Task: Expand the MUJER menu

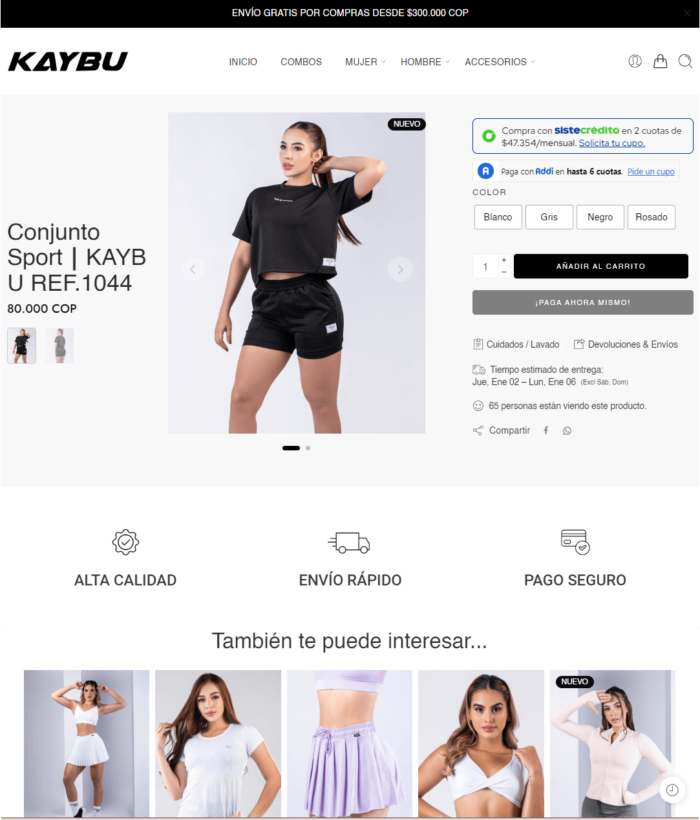Action: 364,62
